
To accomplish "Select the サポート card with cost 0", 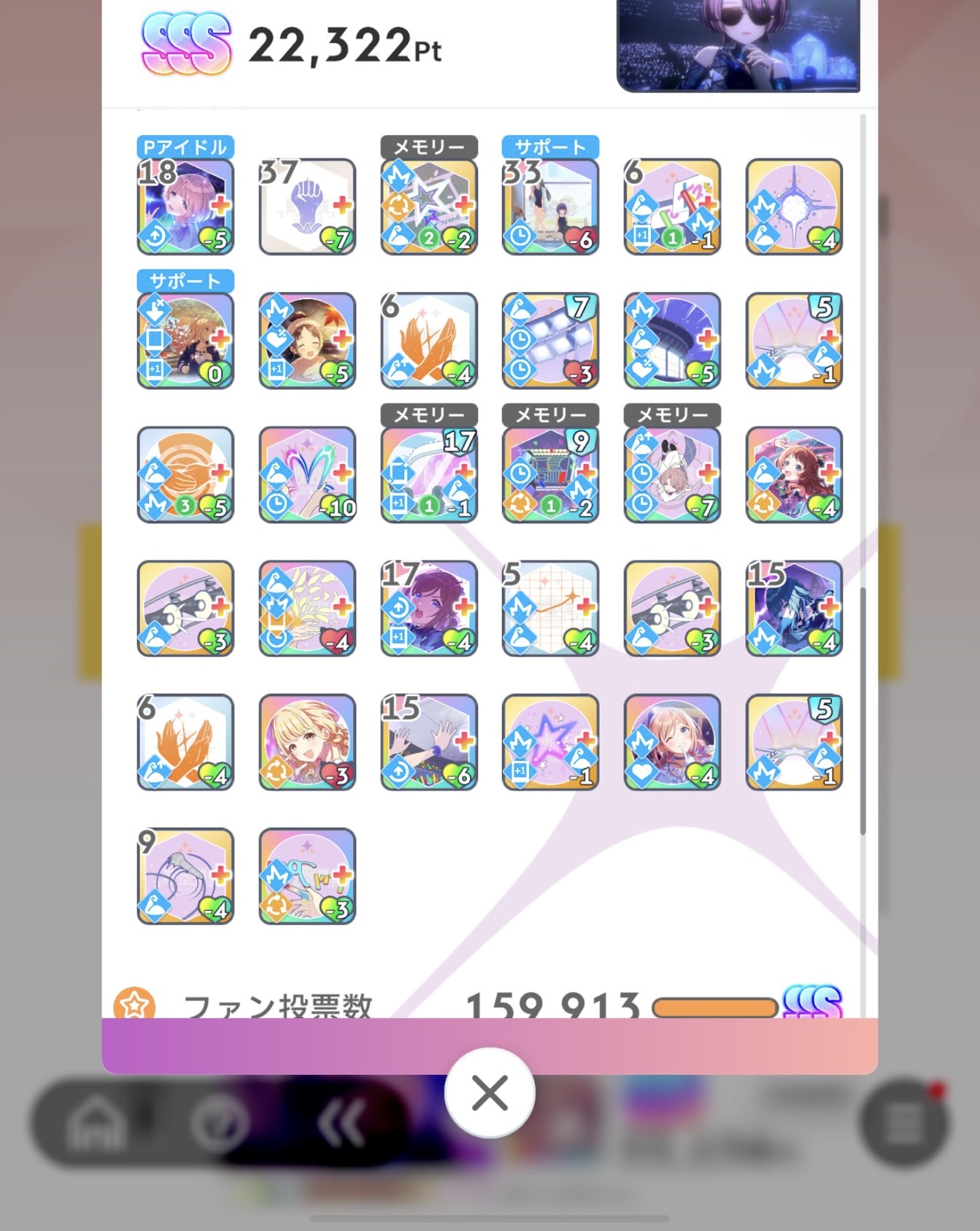I will [185, 341].
